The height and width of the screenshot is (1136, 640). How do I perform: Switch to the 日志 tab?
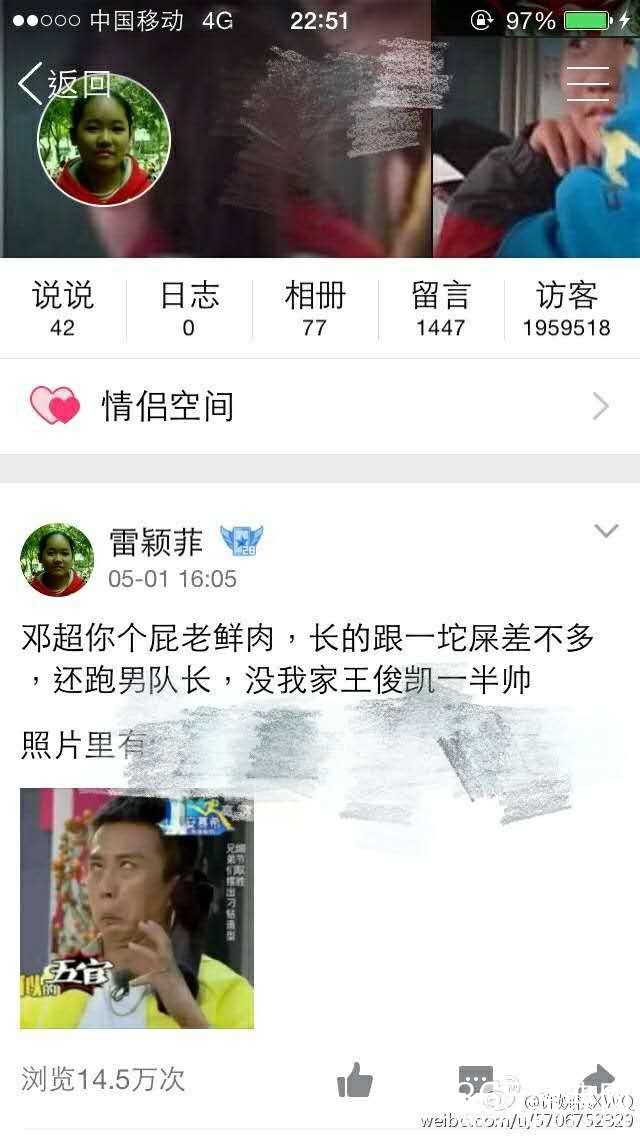click(x=189, y=308)
